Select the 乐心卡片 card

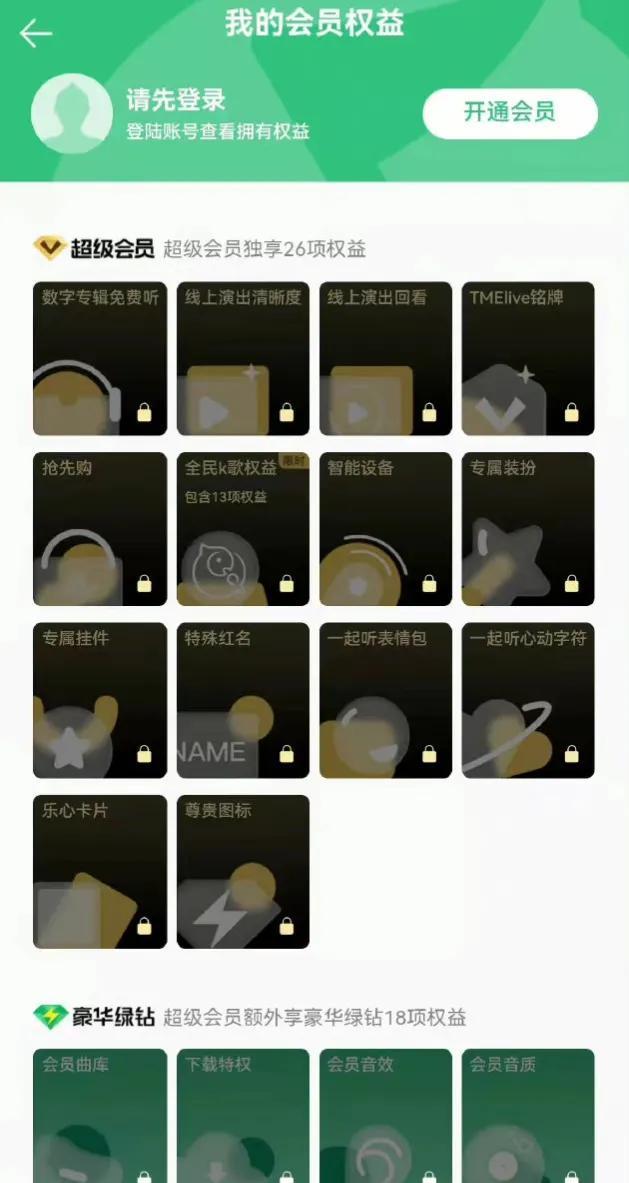100,871
